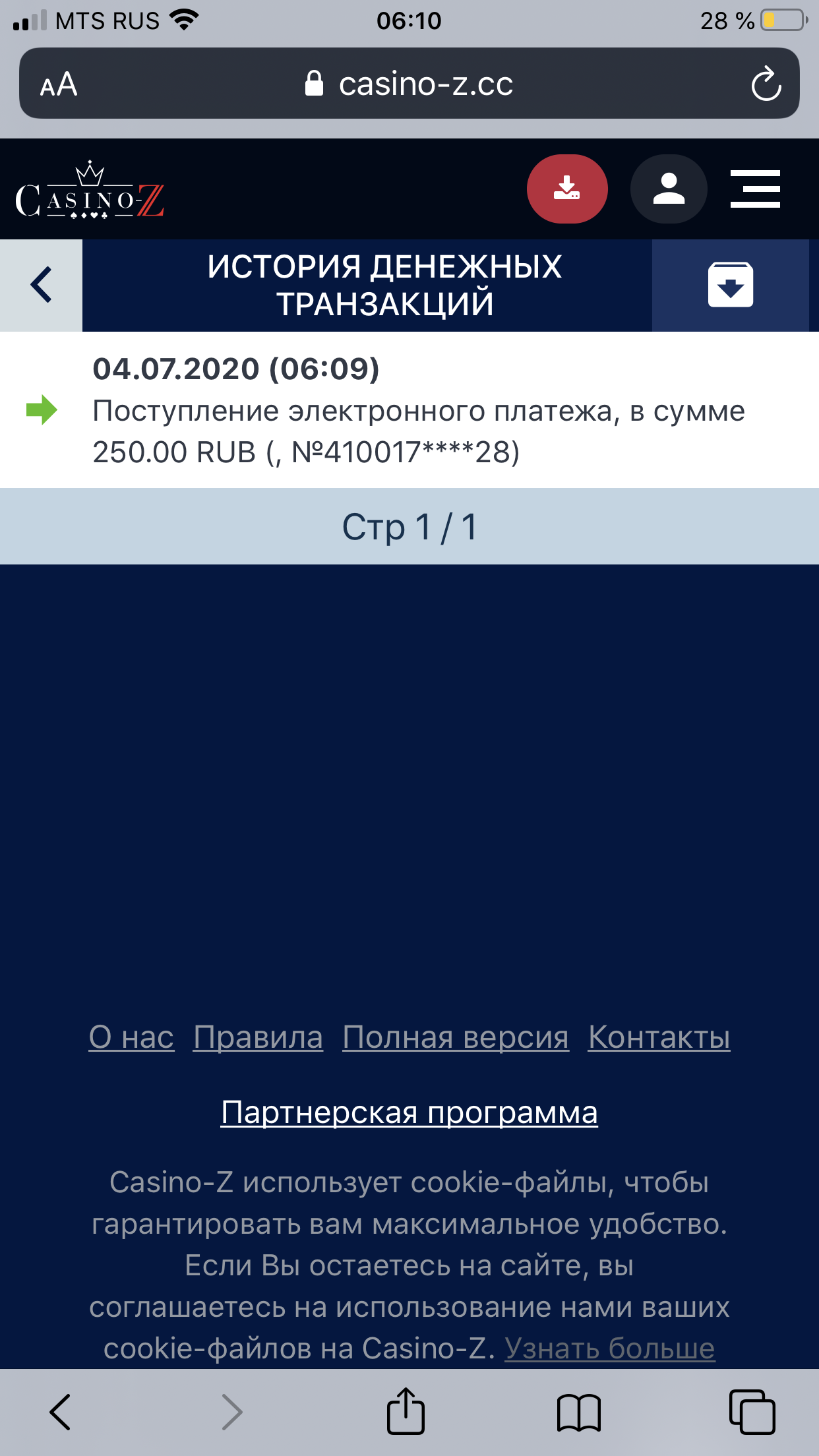Open the reader text size menu
The height and width of the screenshot is (1456, 819).
tap(59, 84)
